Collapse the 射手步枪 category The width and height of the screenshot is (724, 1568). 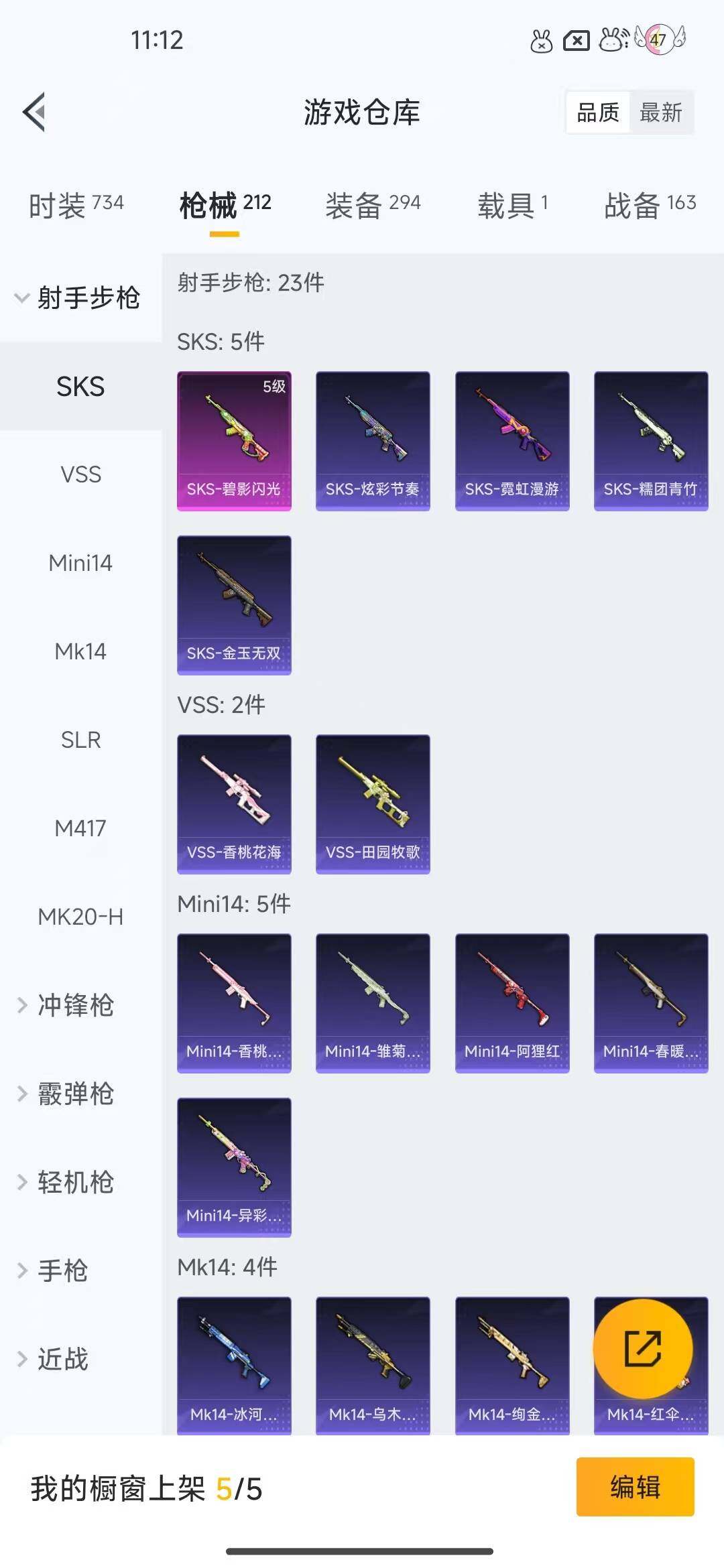pos(80,298)
